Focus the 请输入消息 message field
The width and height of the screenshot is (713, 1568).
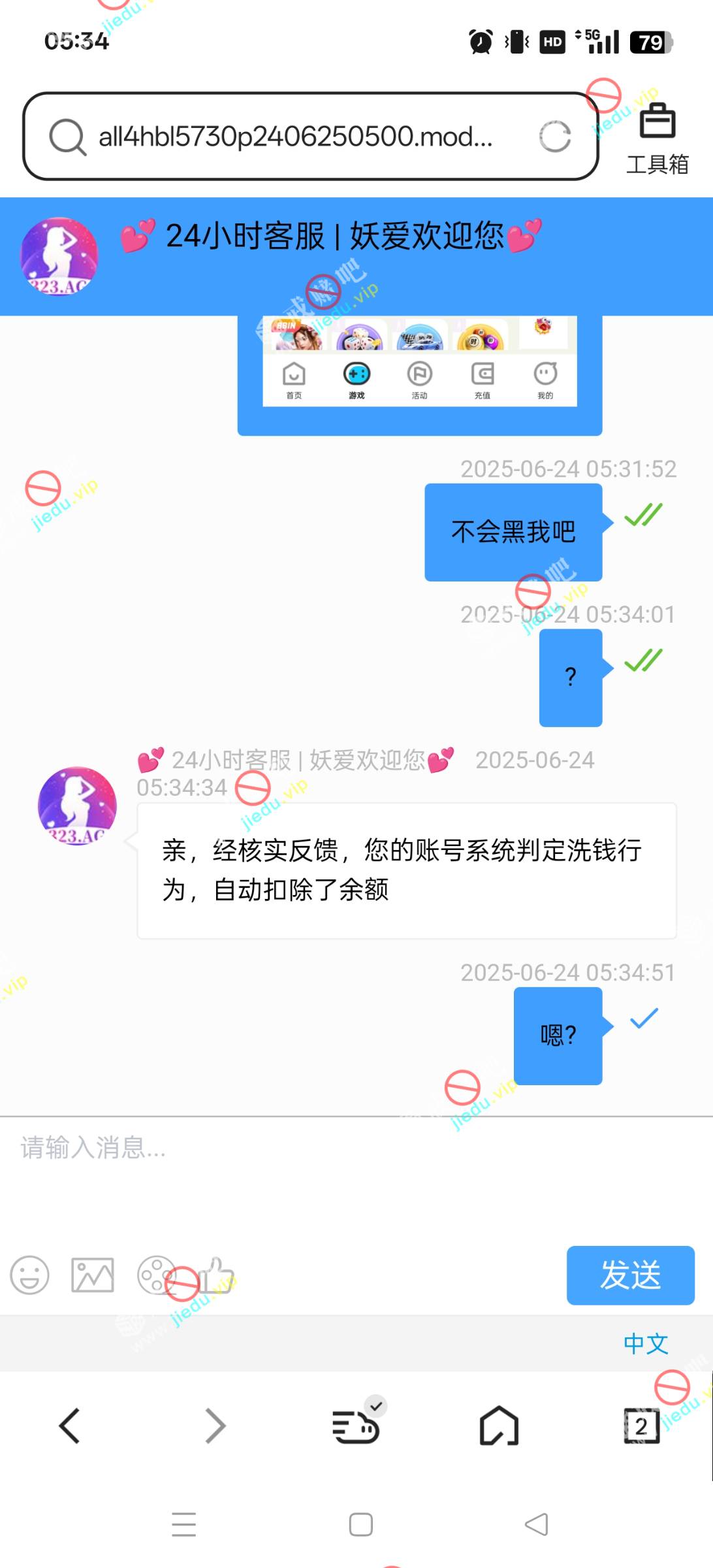353,1169
